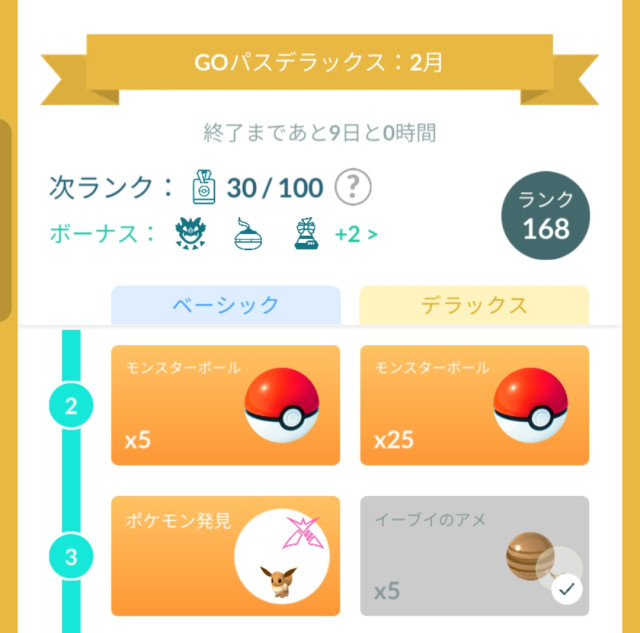
Task: Expand the bonus list via +2 arrow
Action: click(x=357, y=235)
